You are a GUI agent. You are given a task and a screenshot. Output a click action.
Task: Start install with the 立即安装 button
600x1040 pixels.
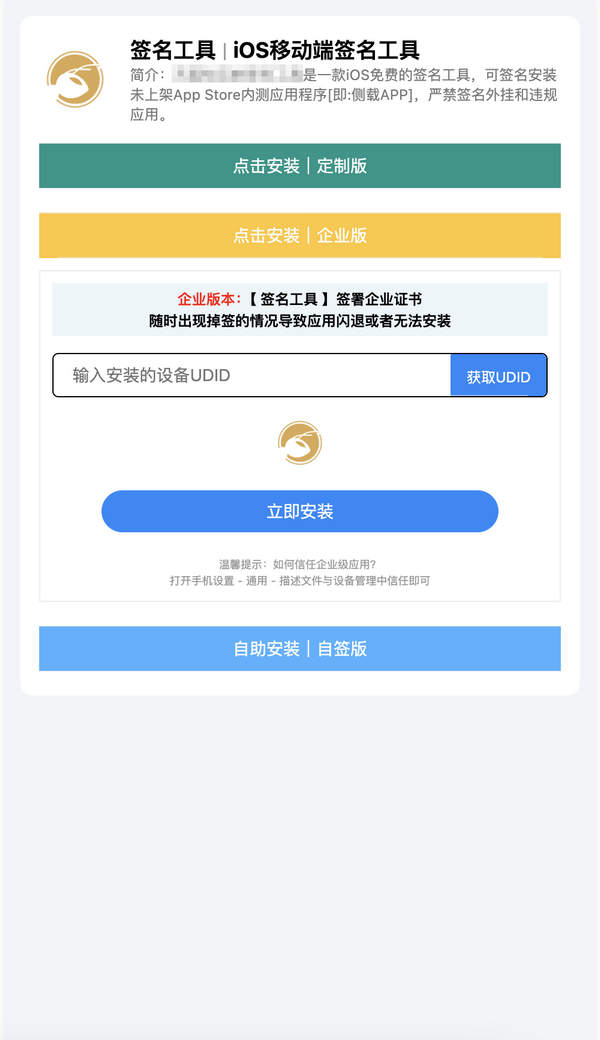[300, 511]
